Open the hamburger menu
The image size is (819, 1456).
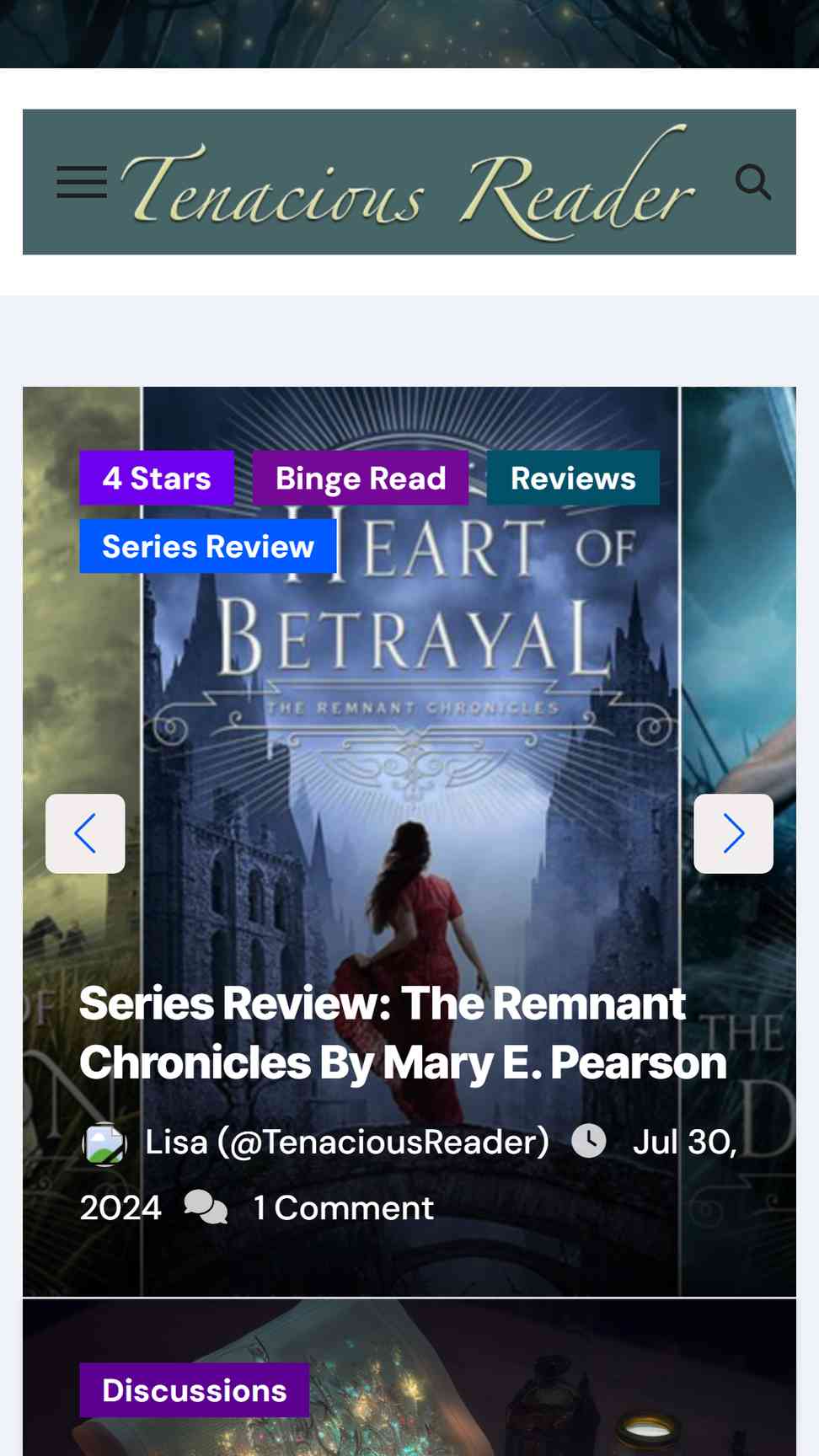click(82, 182)
